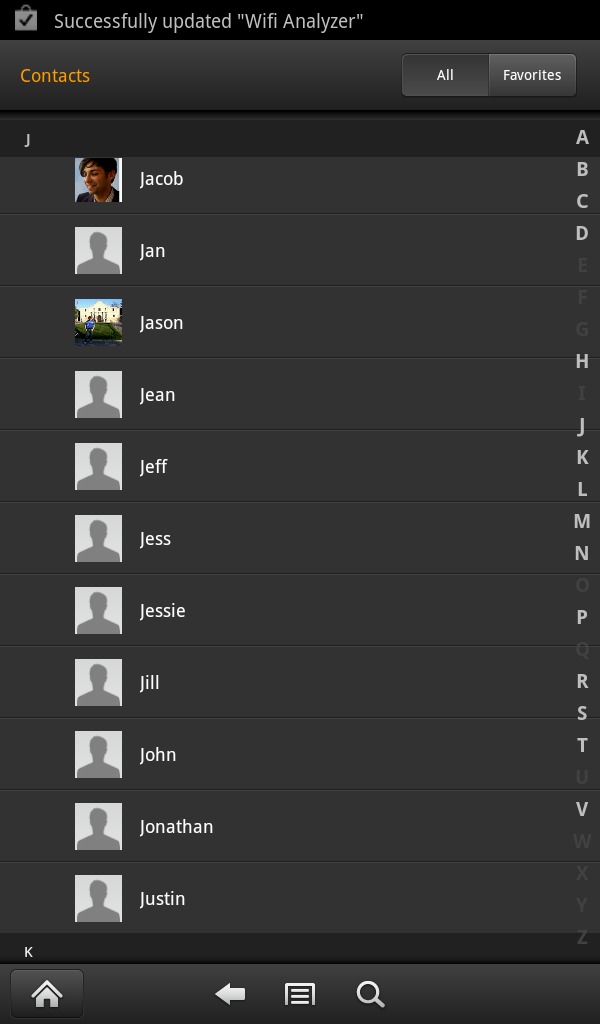600x1024 pixels.
Task: Jump to letter A in the index
Action: (582, 137)
